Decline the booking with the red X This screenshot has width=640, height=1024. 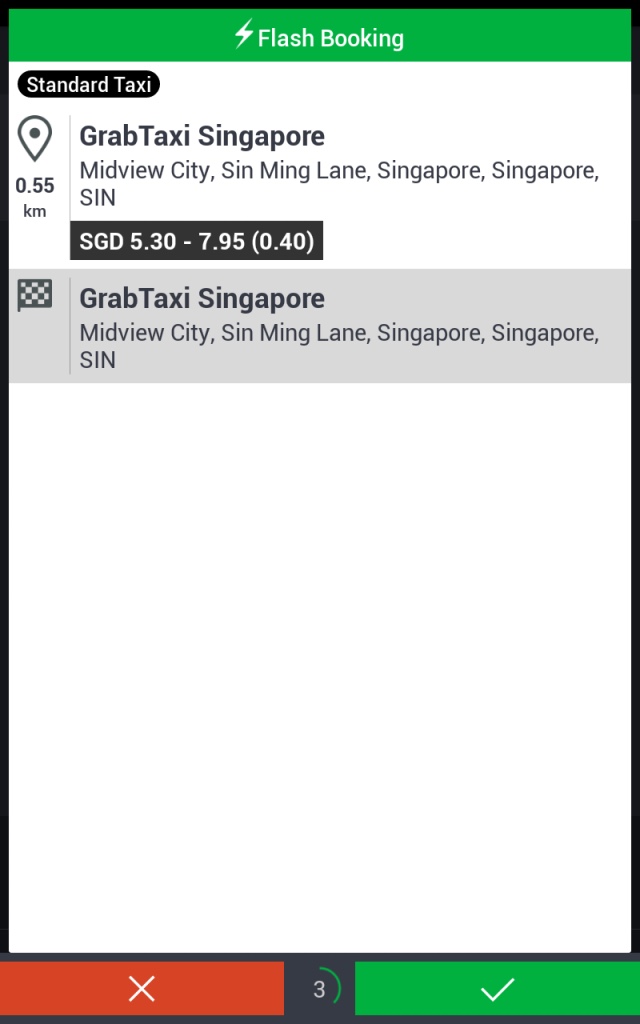(x=142, y=989)
